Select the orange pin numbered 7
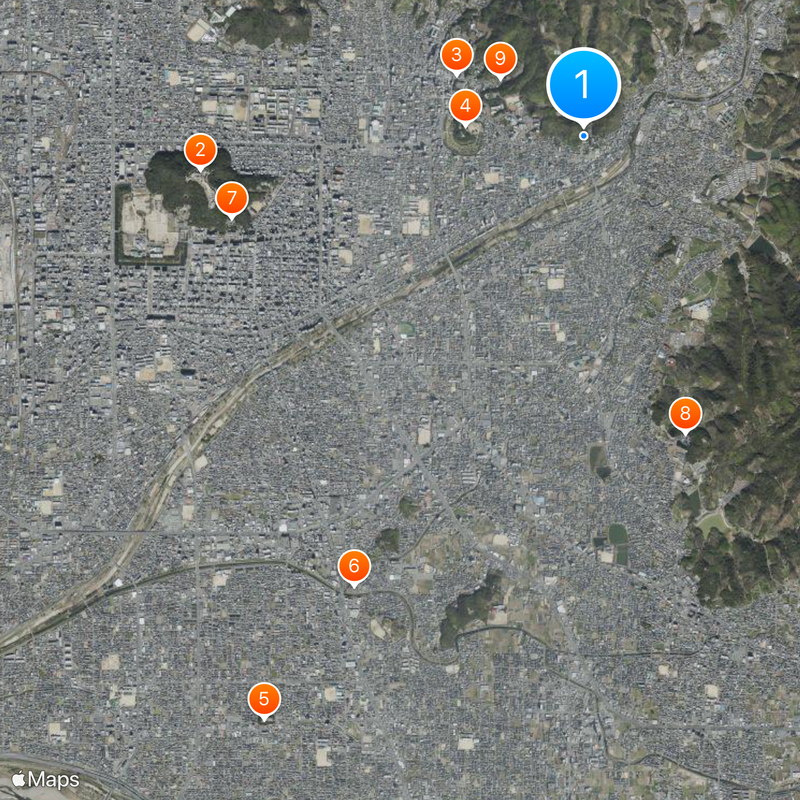The width and height of the screenshot is (800, 800). pyautogui.click(x=231, y=197)
